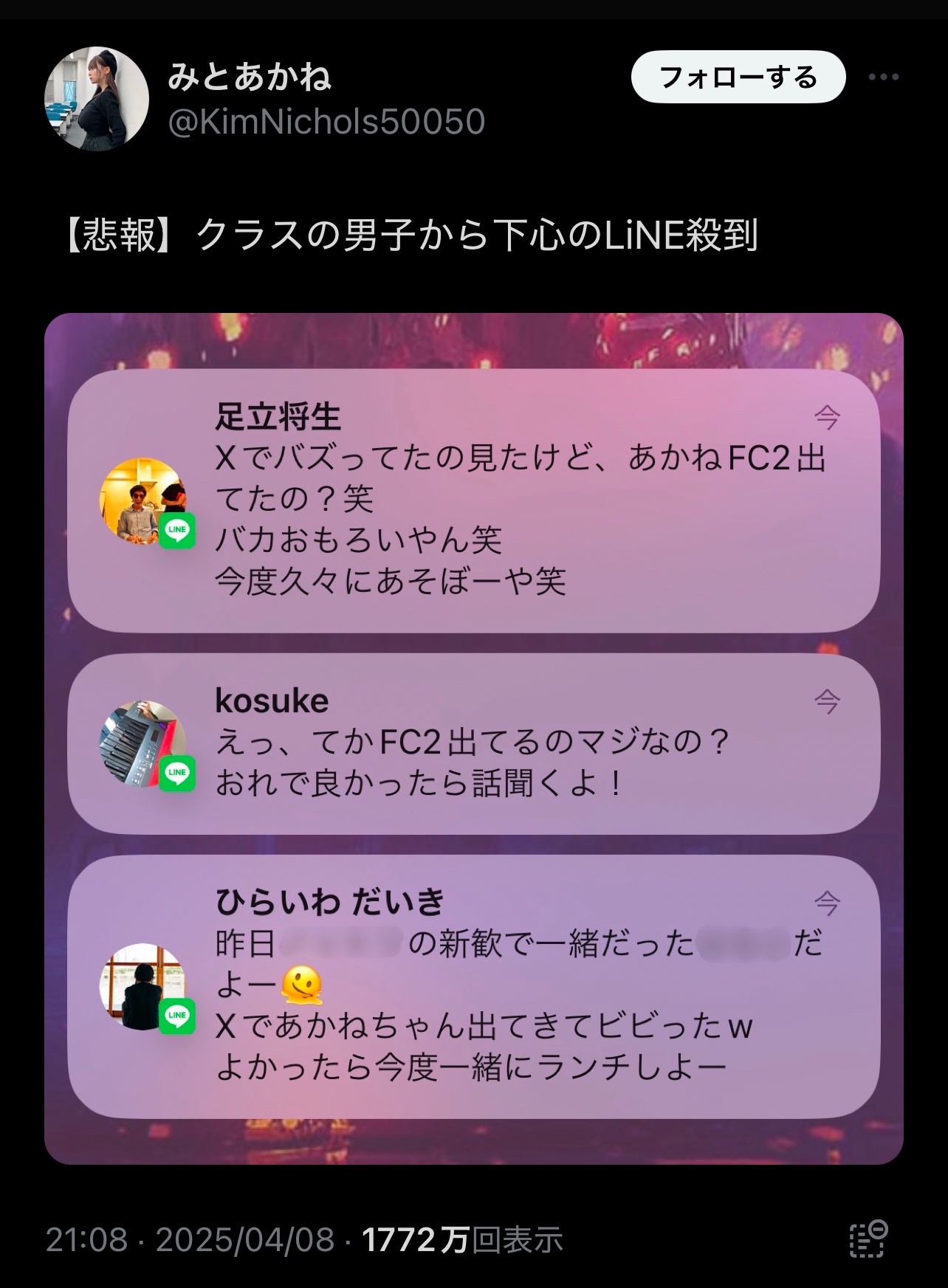Tap the icon beside the view count

868,1239
